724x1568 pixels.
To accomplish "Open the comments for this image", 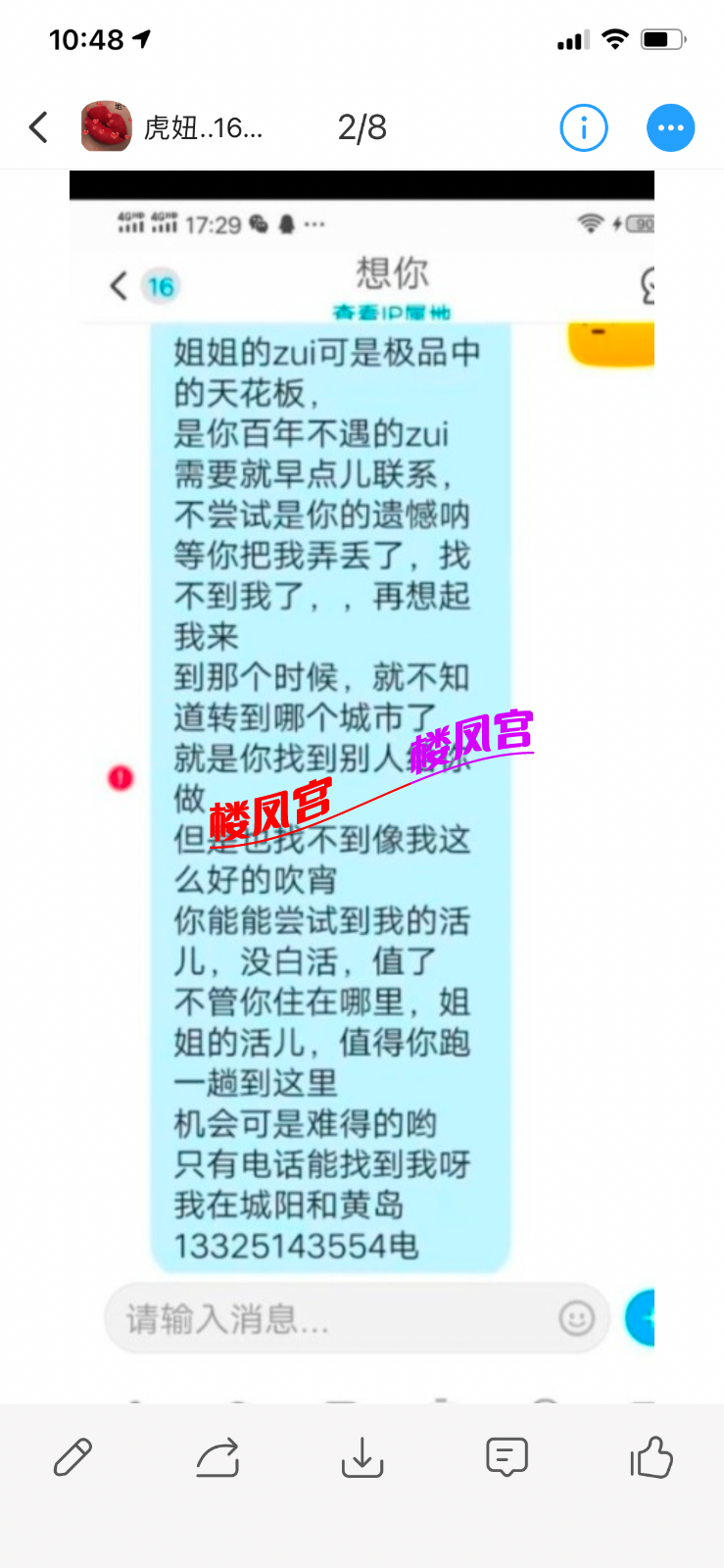I will [507, 1457].
